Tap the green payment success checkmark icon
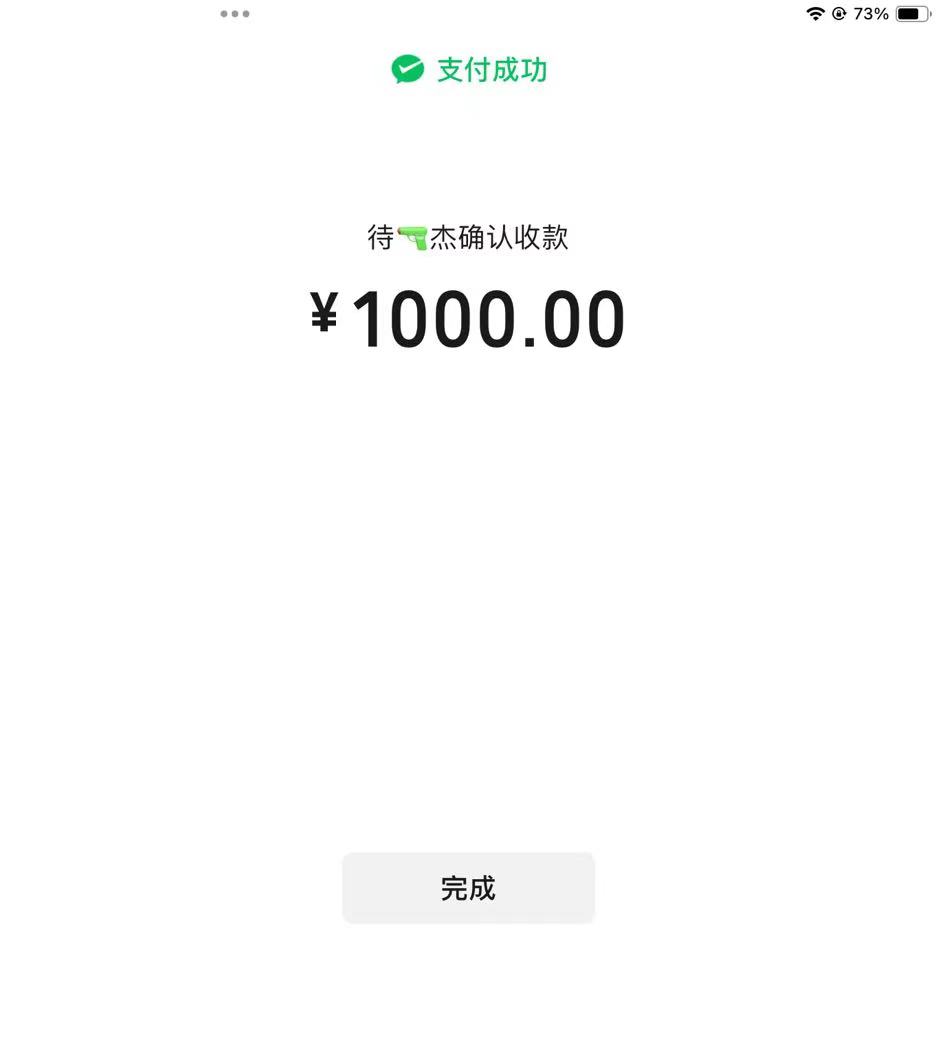939x1056 pixels. [406, 70]
